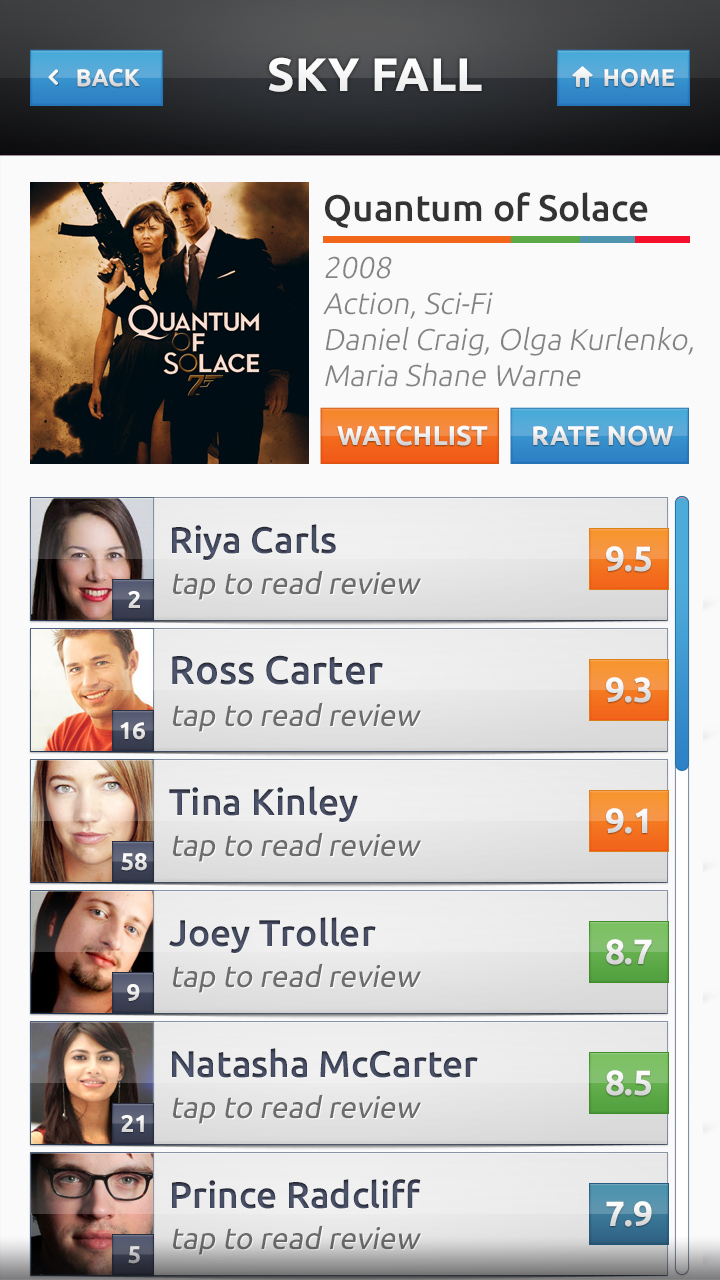Tap Rate Now for this movie
Viewport: 720px width, 1280px height.
pyautogui.click(x=600, y=436)
